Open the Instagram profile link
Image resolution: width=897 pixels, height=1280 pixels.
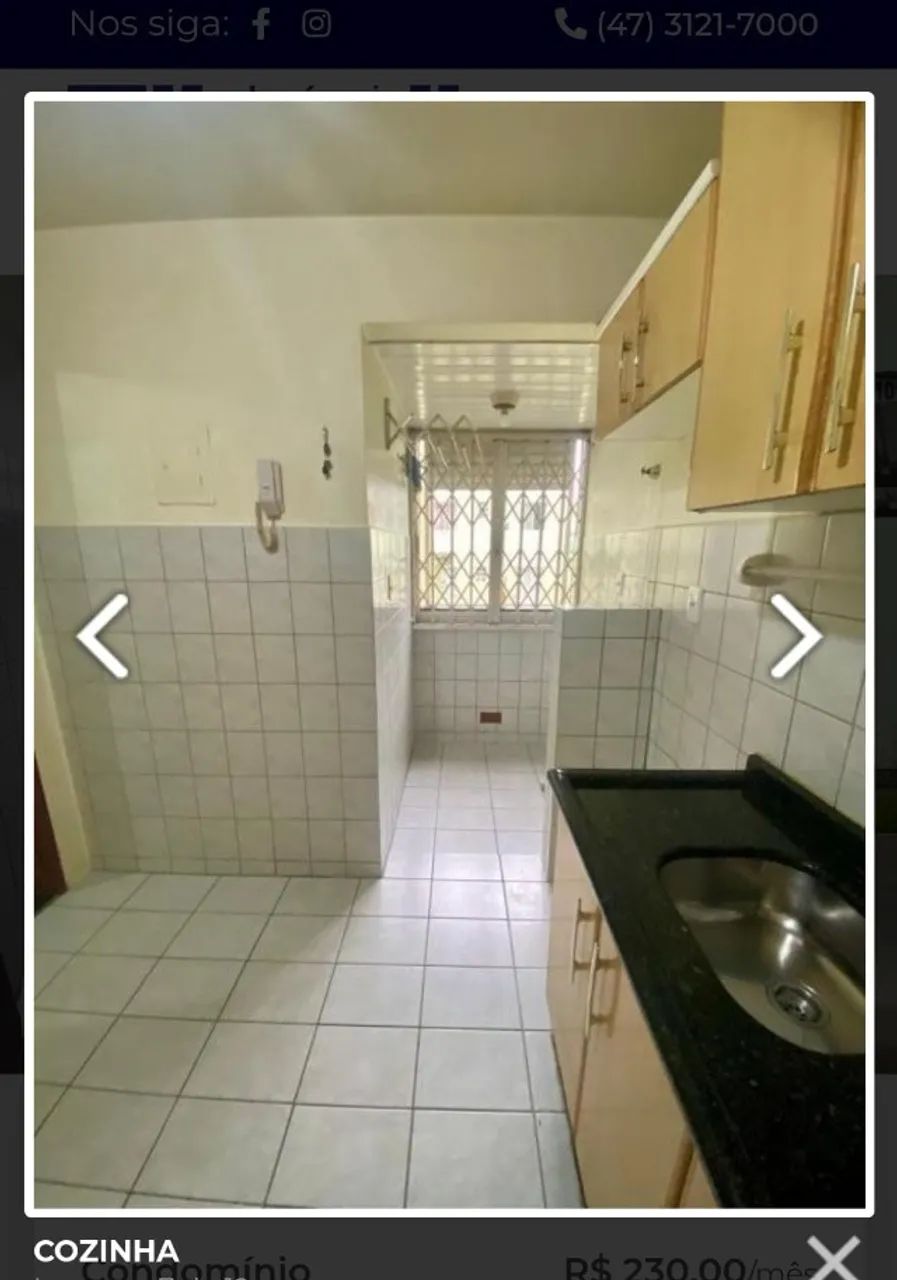coord(316,24)
